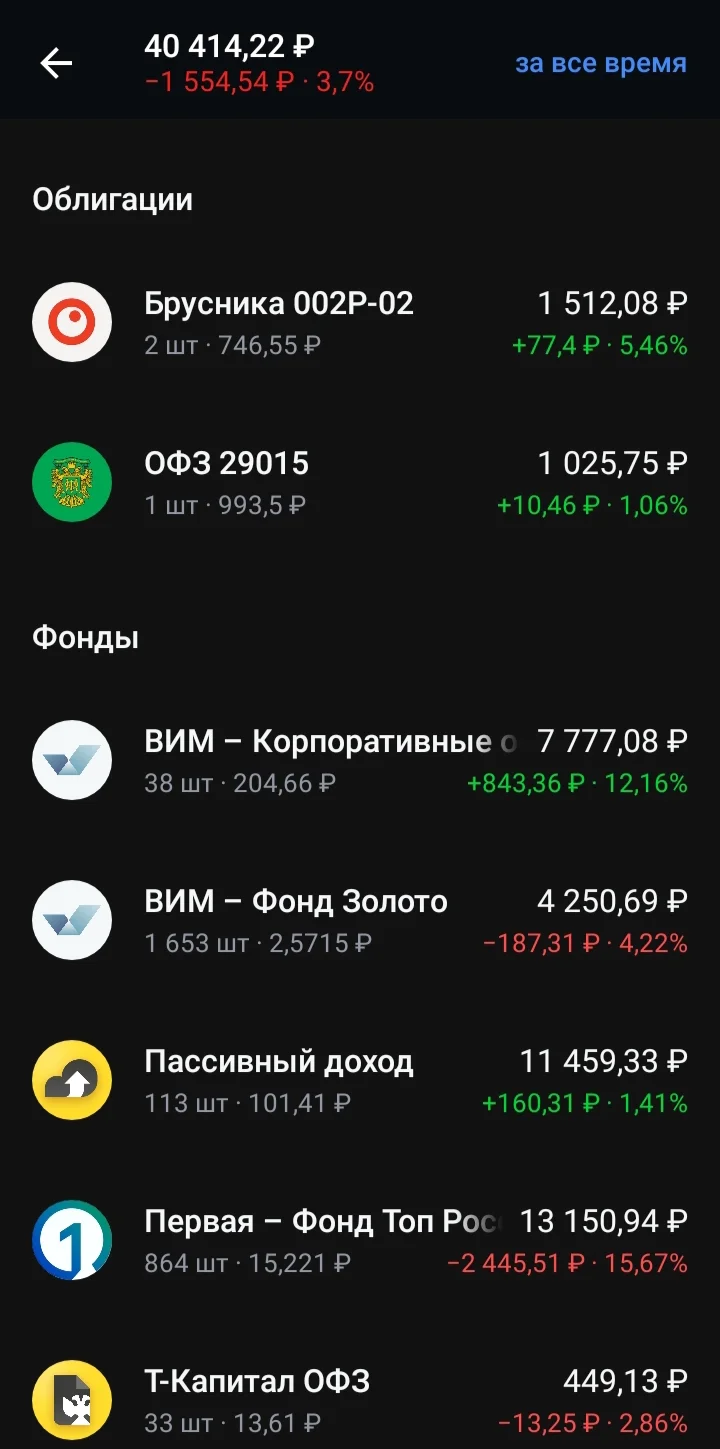Image resolution: width=720 pixels, height=1449 pixels.
Task: Change the period via 'за все время'
Action: tap(601, 63)
